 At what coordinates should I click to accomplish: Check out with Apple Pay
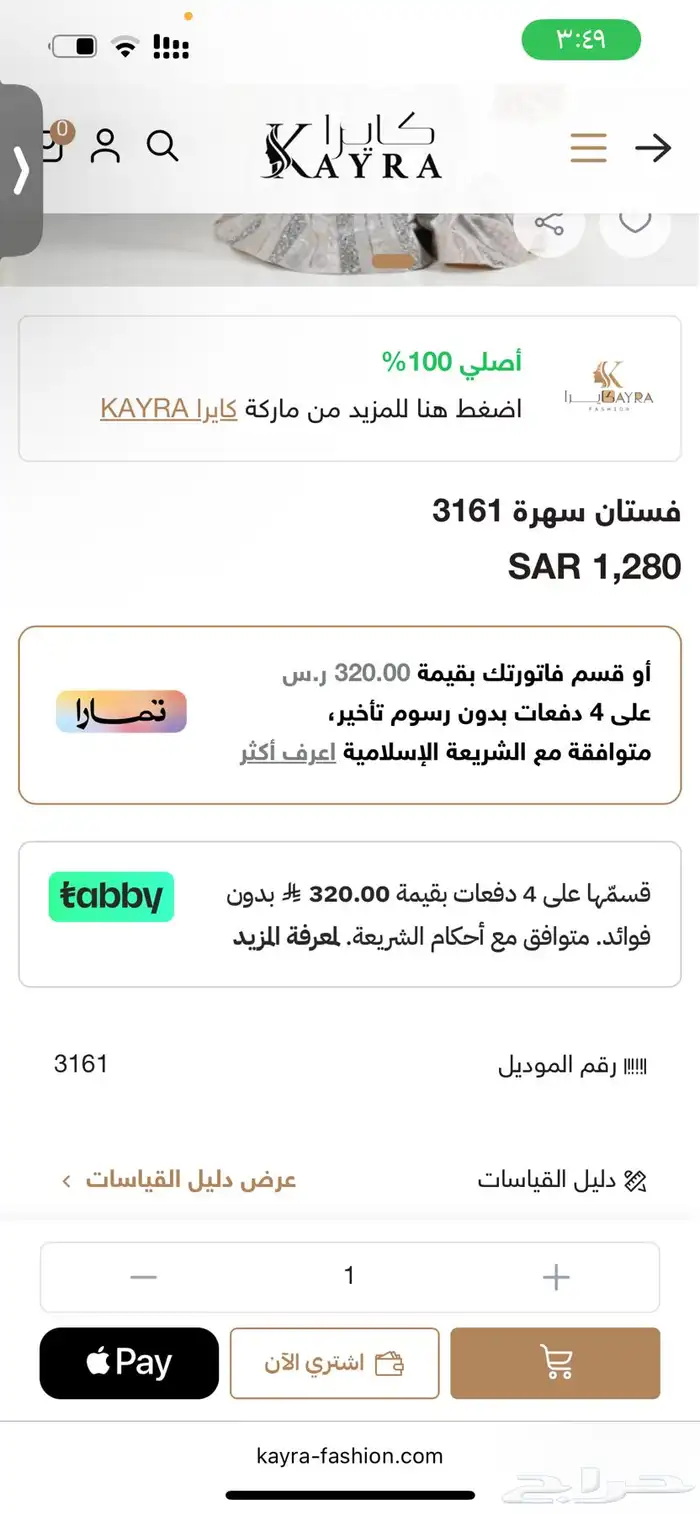[129, 1362]
